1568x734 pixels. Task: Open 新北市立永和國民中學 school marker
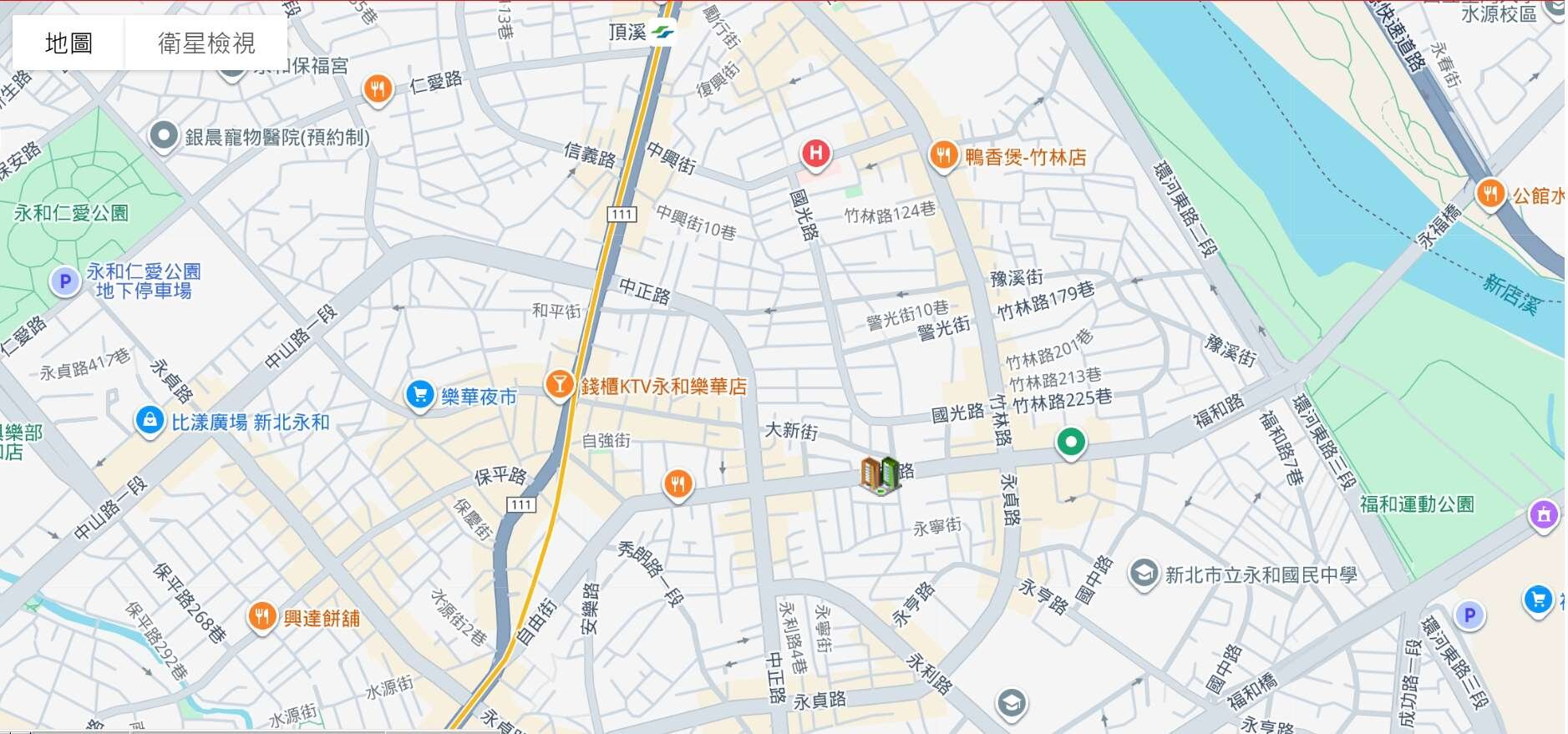(1143, 574)
